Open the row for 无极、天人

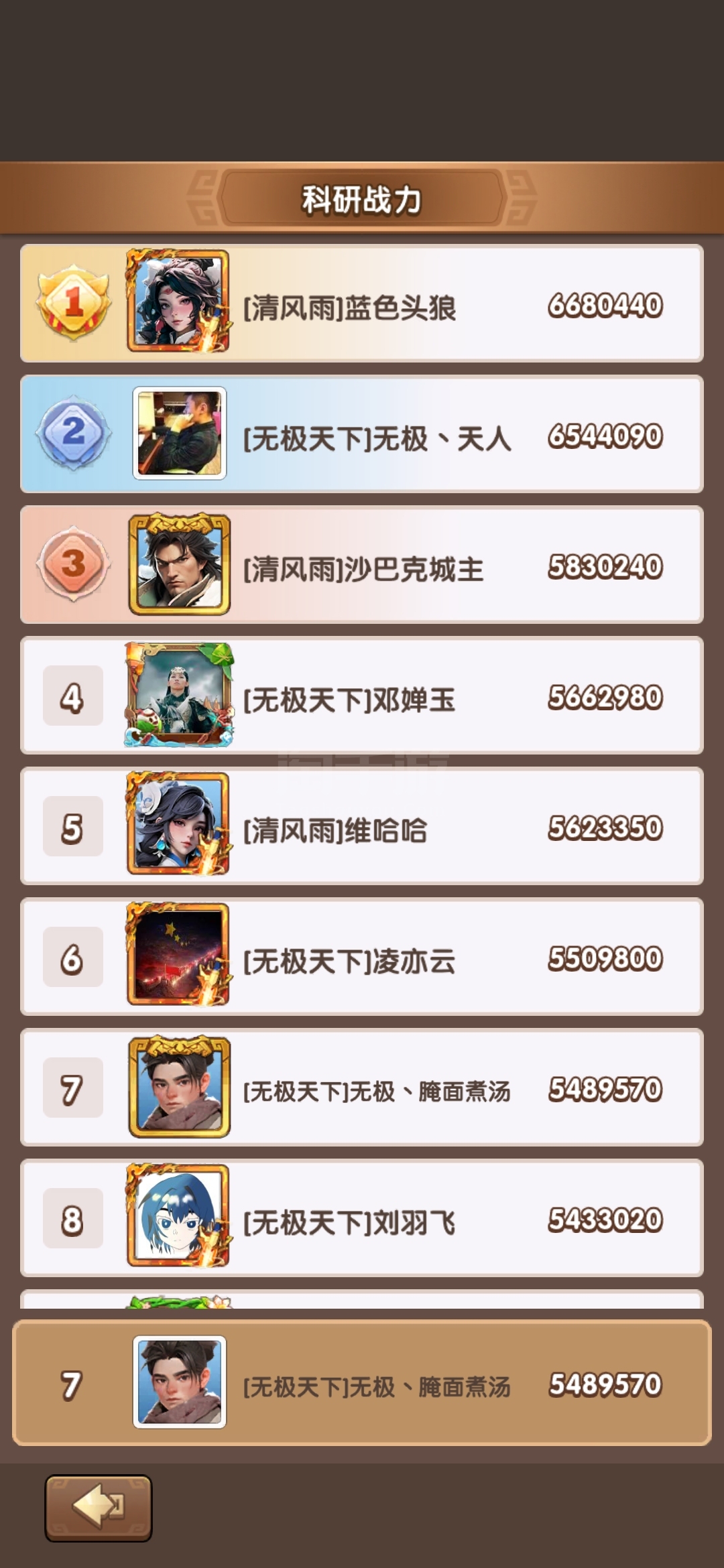pos(362,434)
